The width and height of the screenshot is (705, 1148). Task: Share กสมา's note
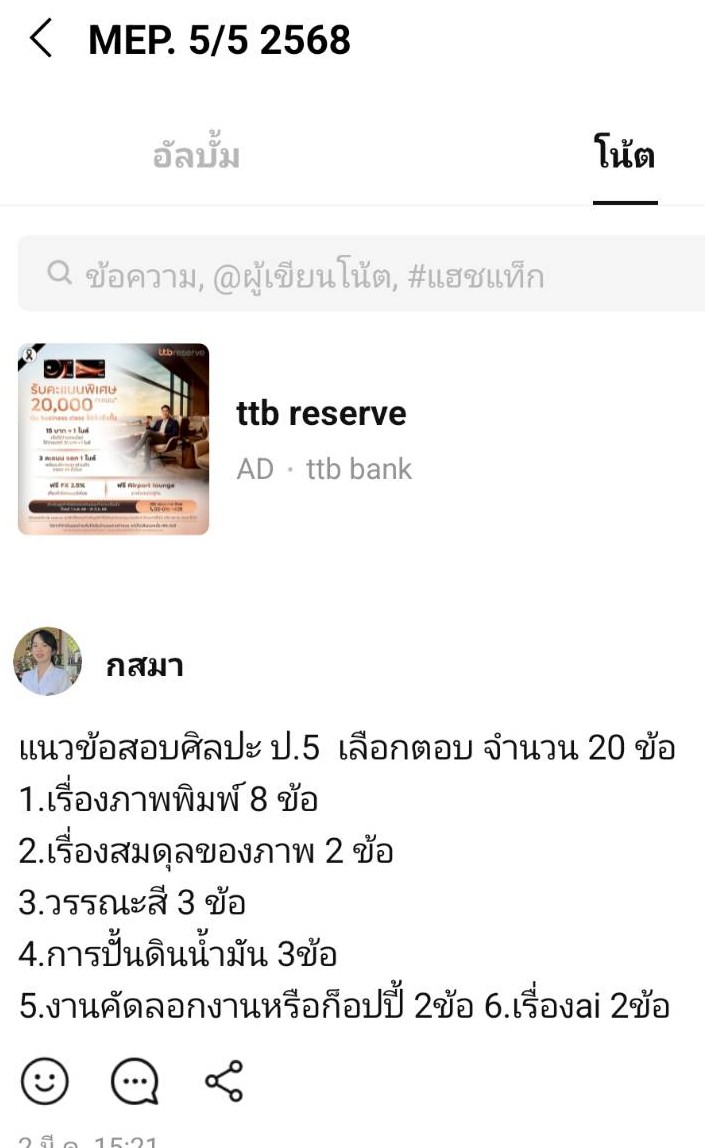click(x=223, y=1081)
